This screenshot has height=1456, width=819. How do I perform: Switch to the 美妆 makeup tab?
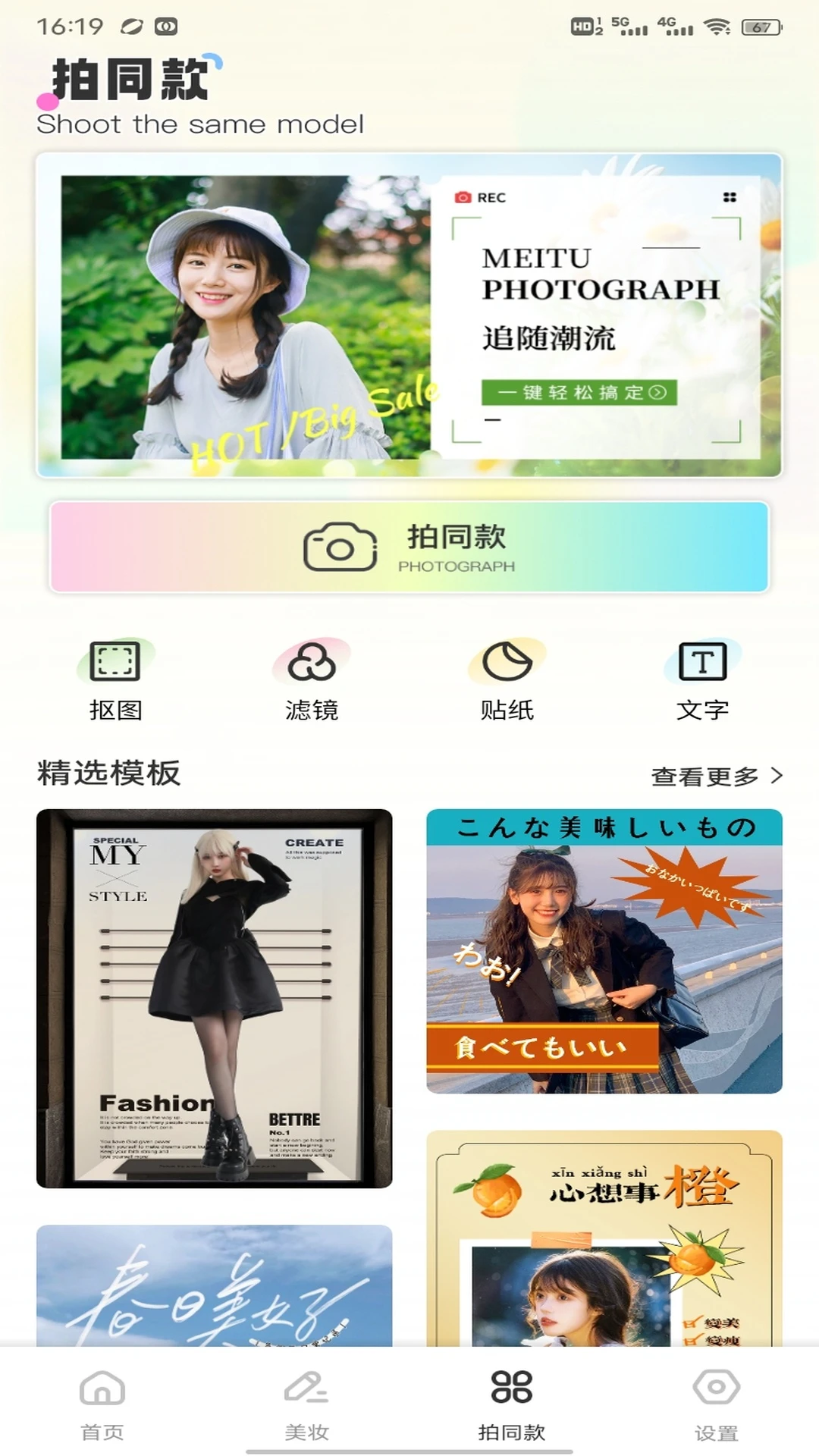point(306,1403)
